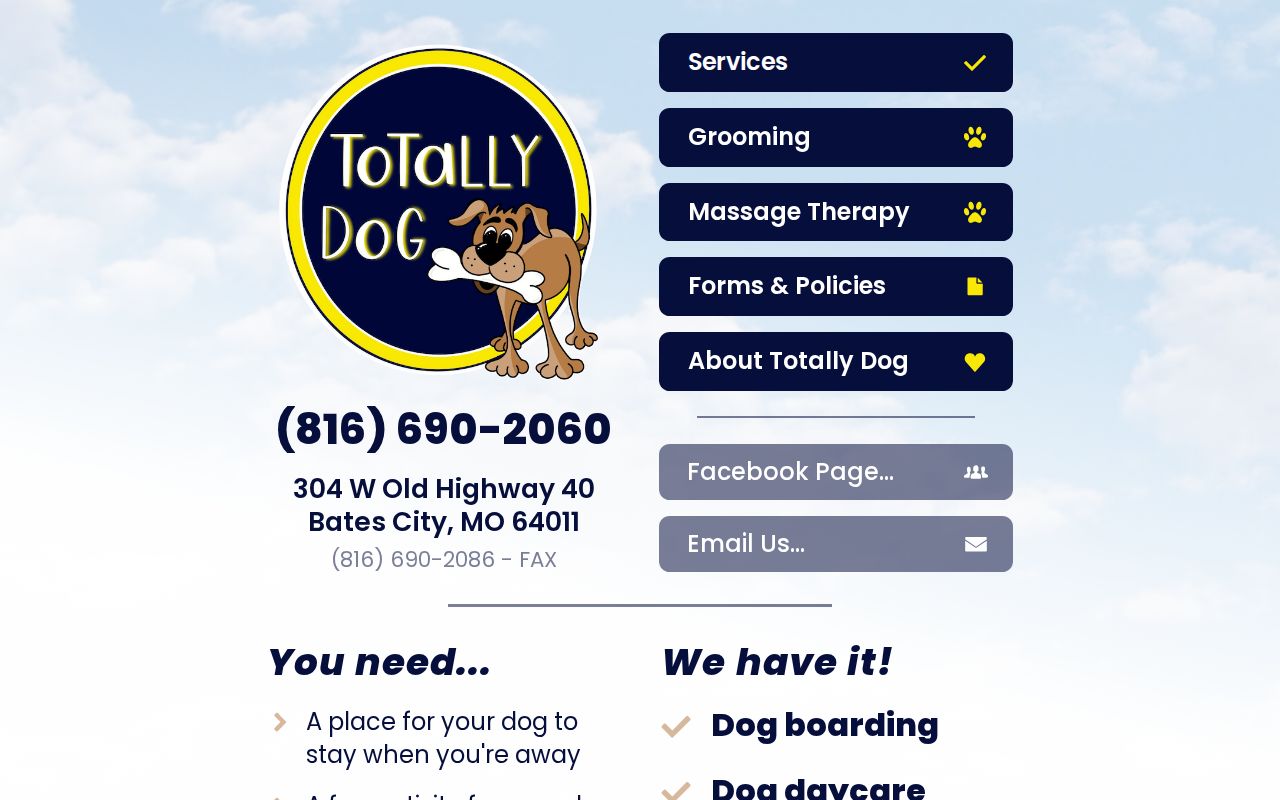Open the Services button
The width and height of the screenshot is (1280, 800).
(x=835, y=62)
